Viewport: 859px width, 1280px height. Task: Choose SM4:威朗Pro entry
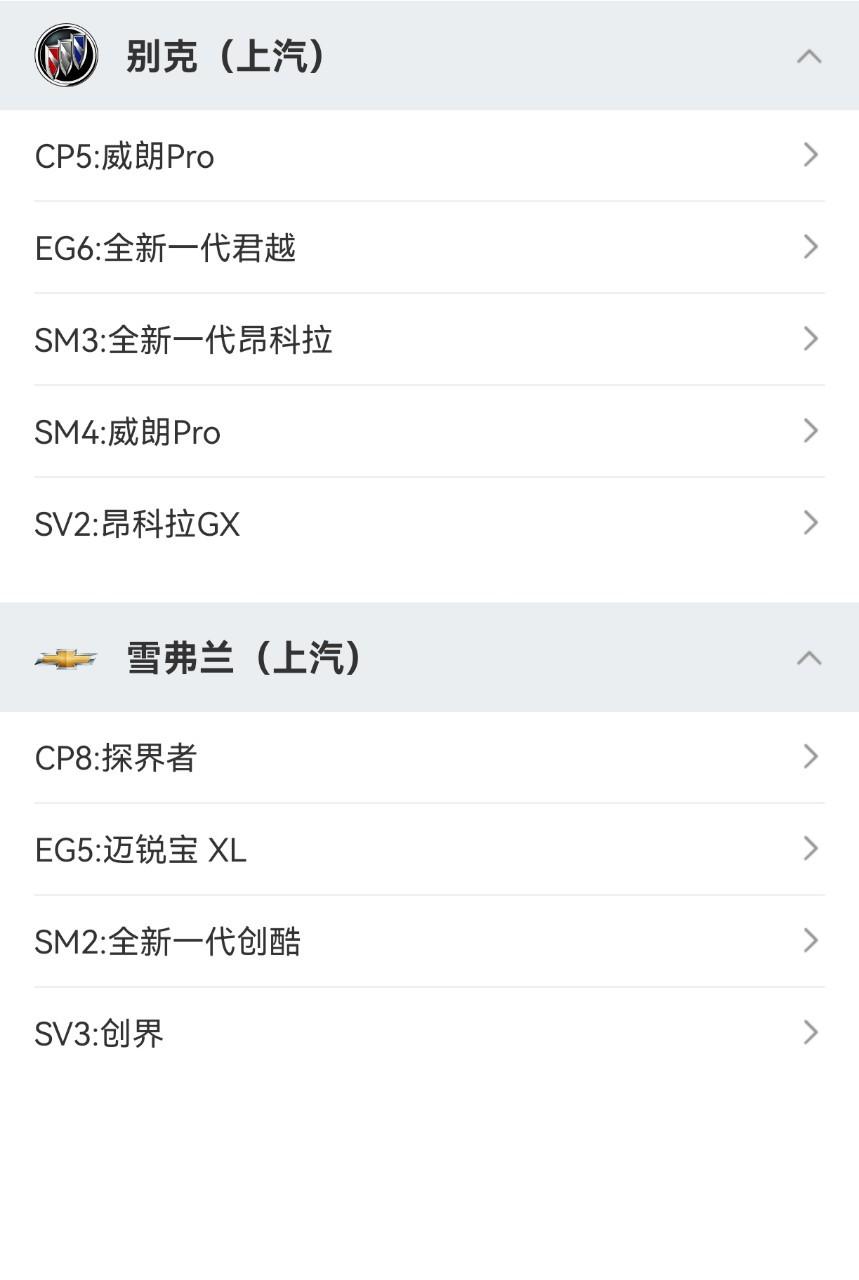pyautogui.click(x=429, y=432)
